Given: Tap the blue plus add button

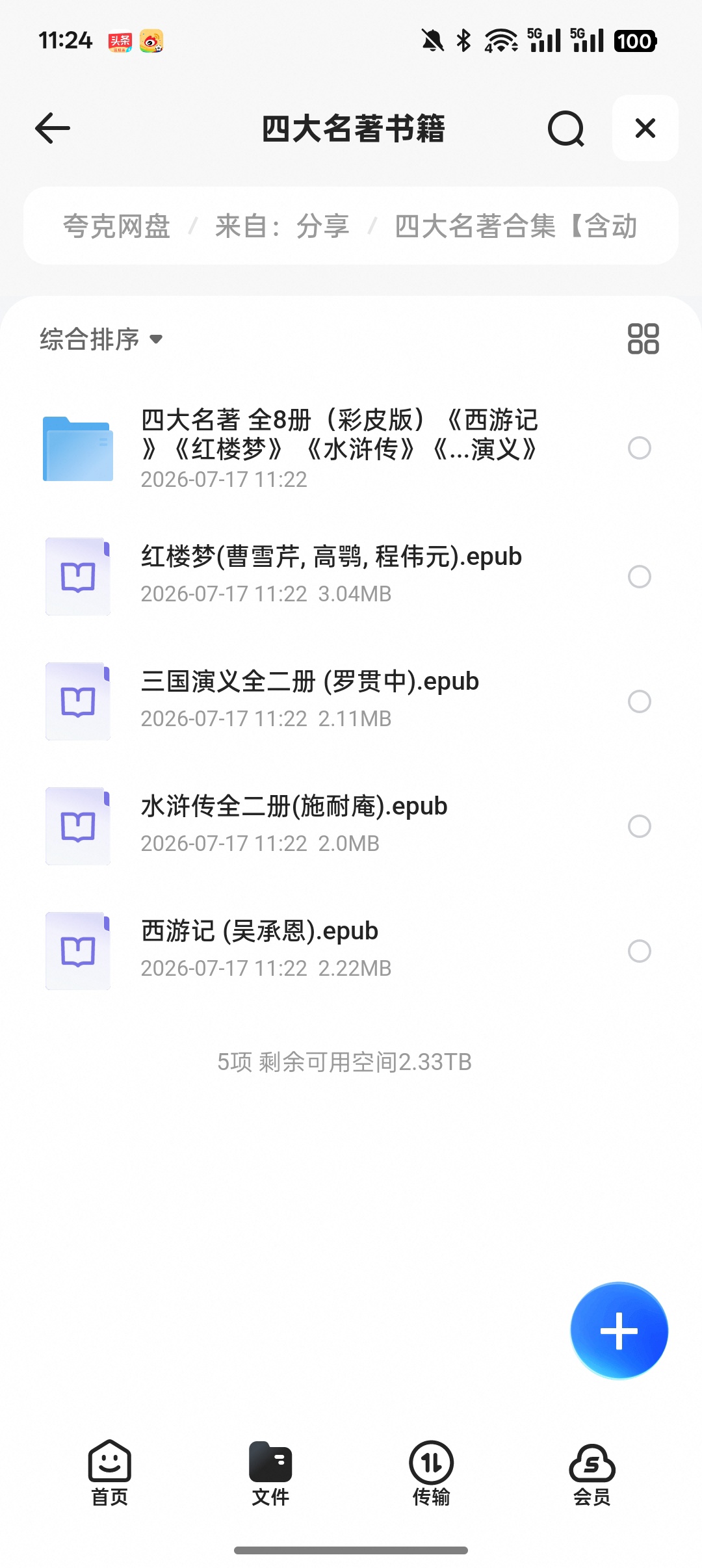Looking at the screenshot, I should tap(619, 1331).
